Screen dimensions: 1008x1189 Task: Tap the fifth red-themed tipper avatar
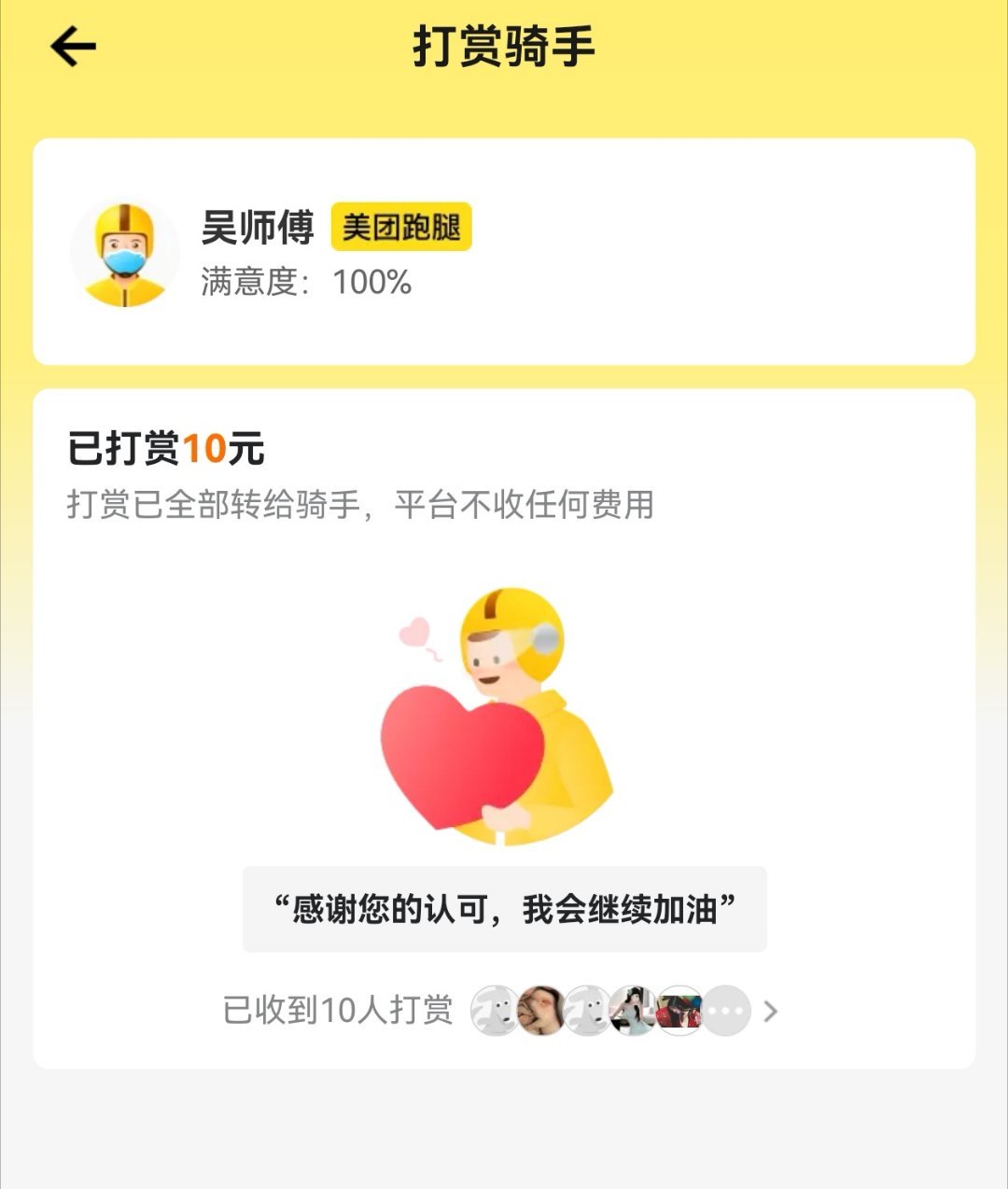(681, 1010)
